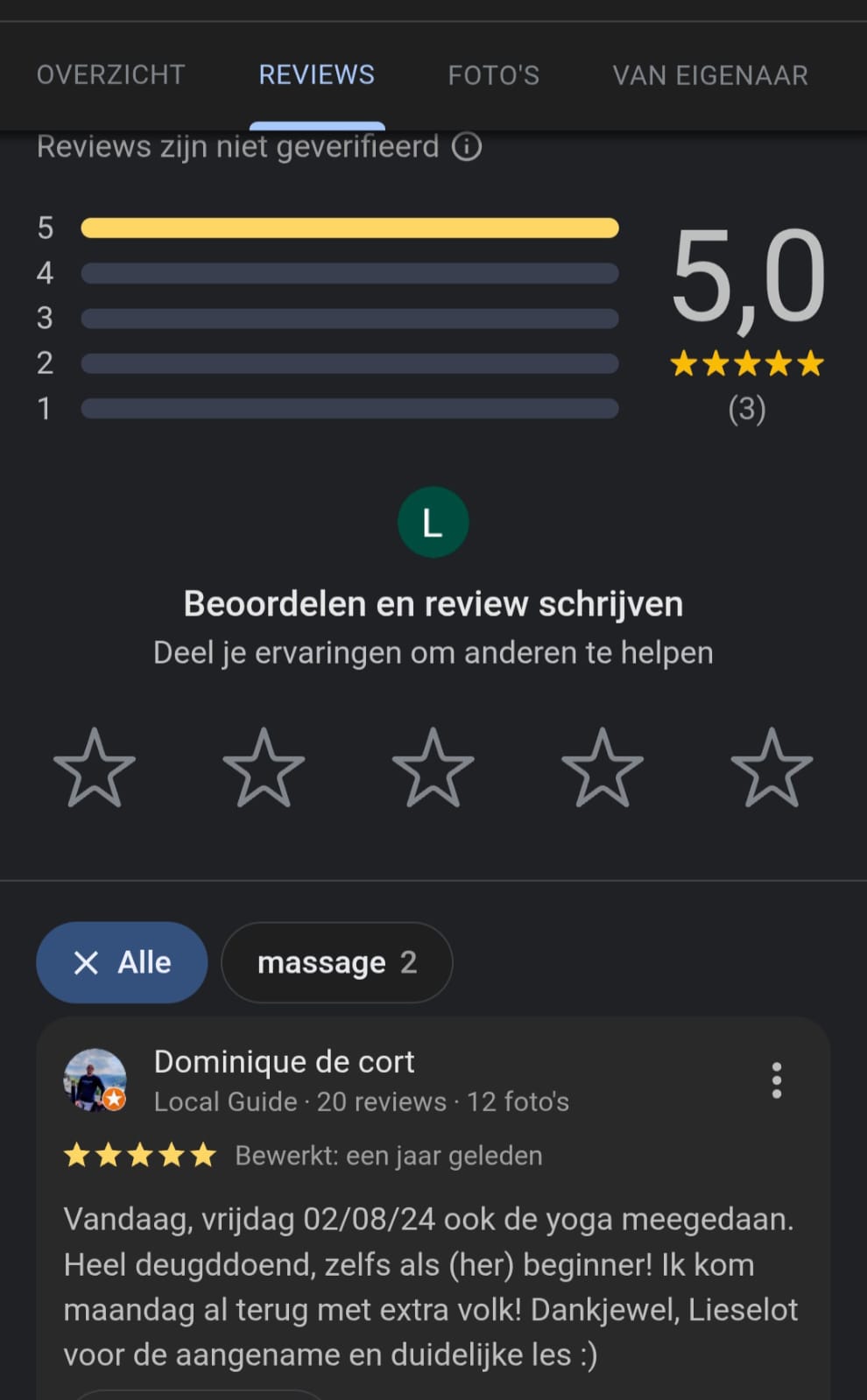
Task: Filter reviews by the massage chip
Action: click(x=337, y=962)
